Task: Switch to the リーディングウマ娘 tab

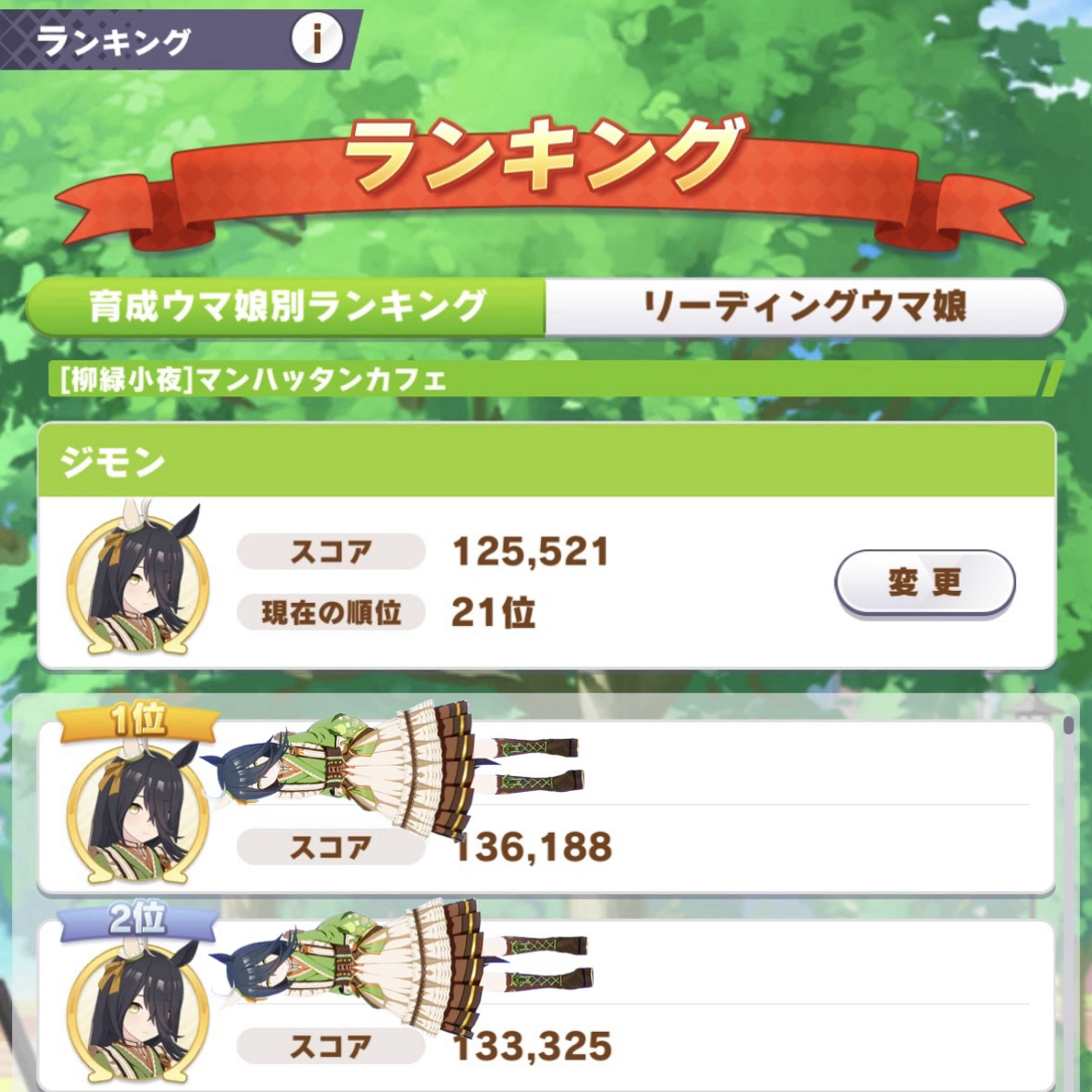Action: (804, 307)
